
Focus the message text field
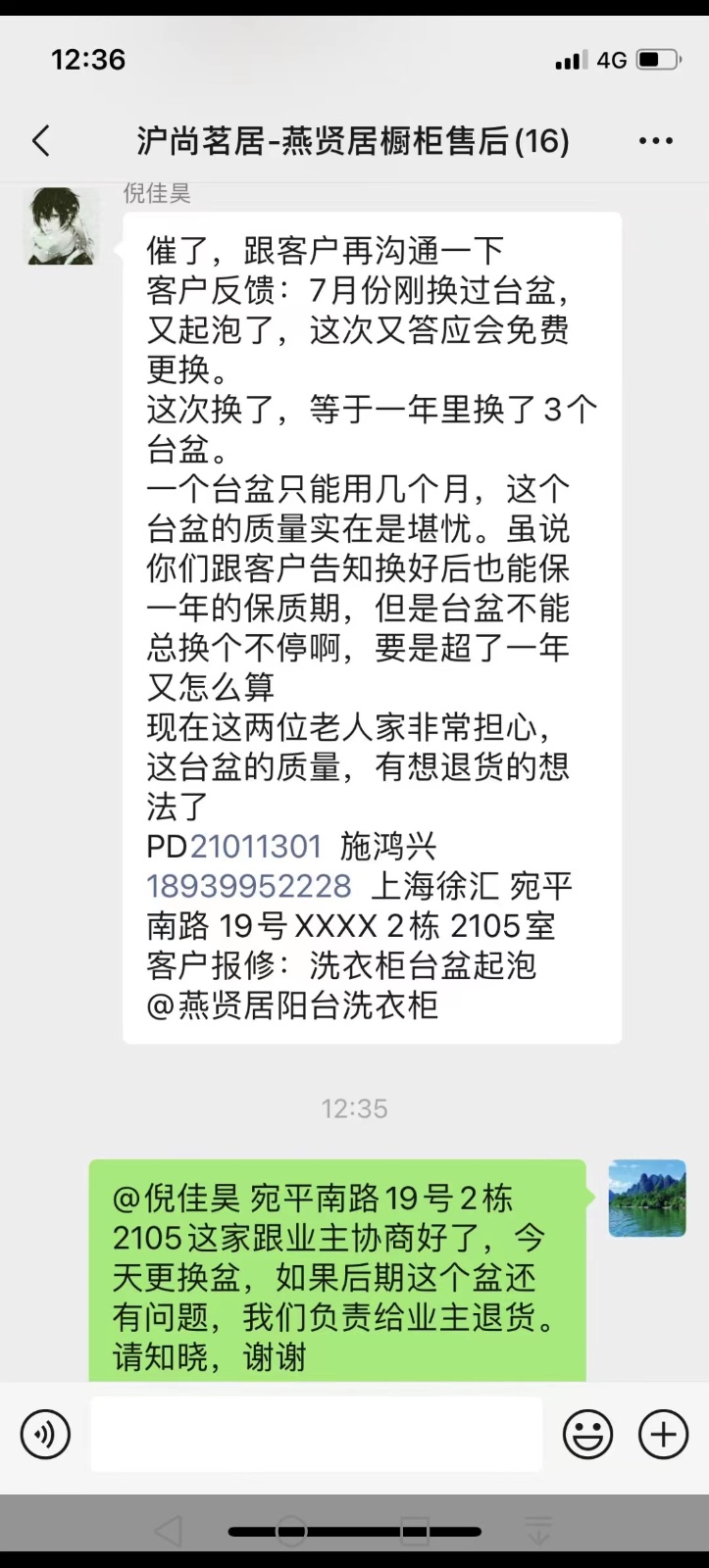316,1435
